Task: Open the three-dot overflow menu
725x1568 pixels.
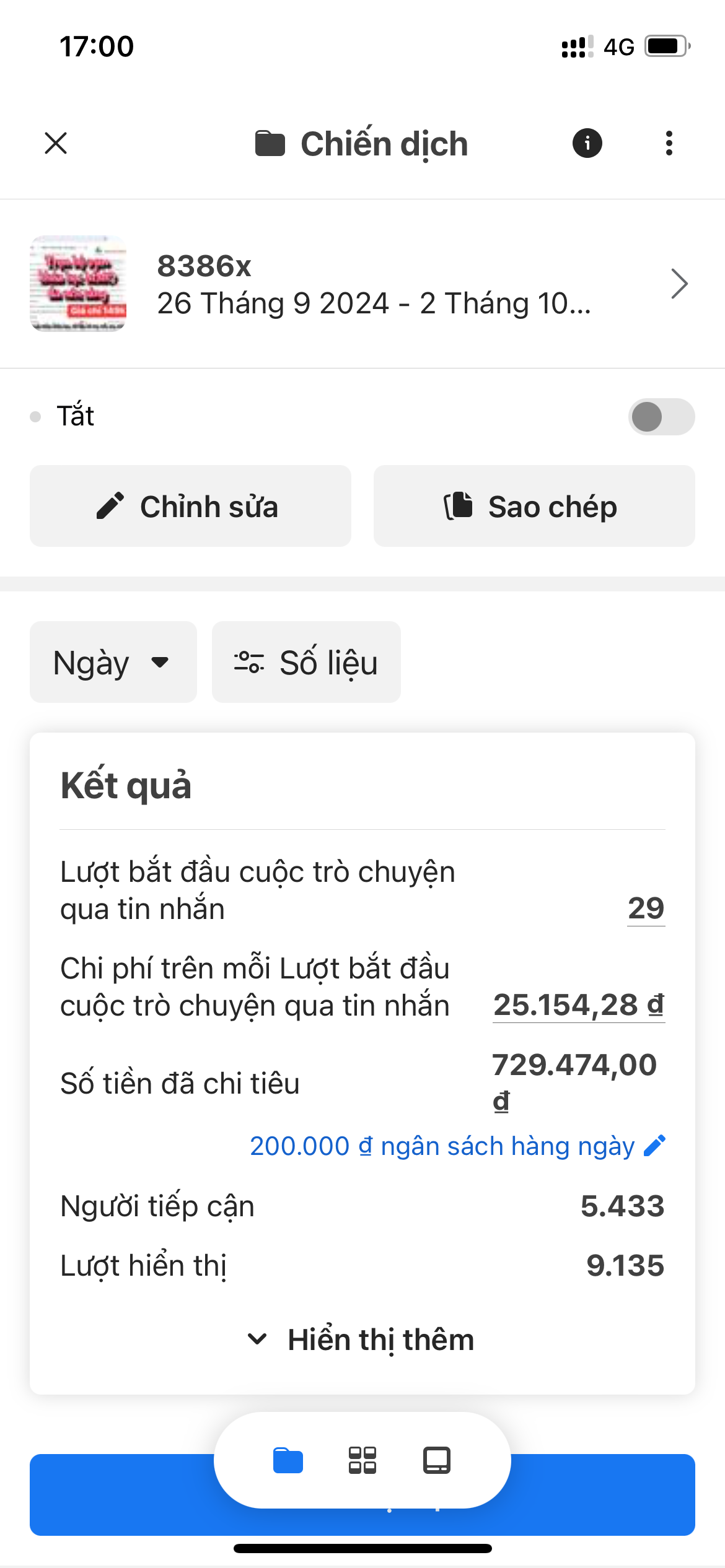Action: (669, 144)
